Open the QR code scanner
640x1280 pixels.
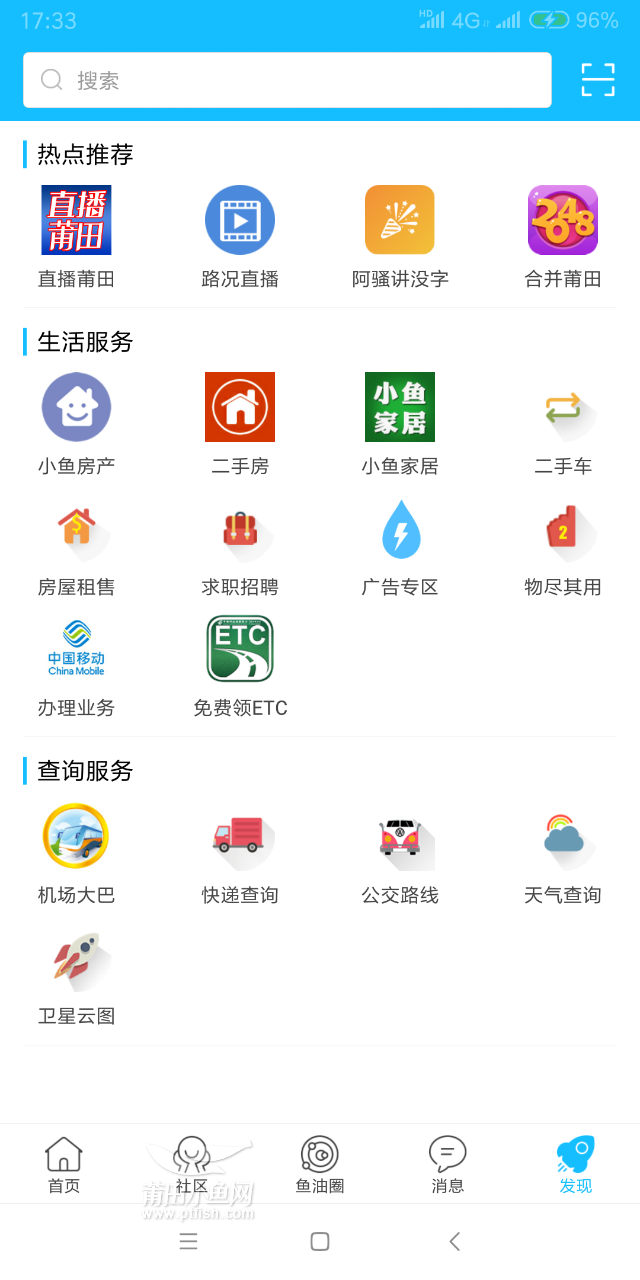(598, 80)
